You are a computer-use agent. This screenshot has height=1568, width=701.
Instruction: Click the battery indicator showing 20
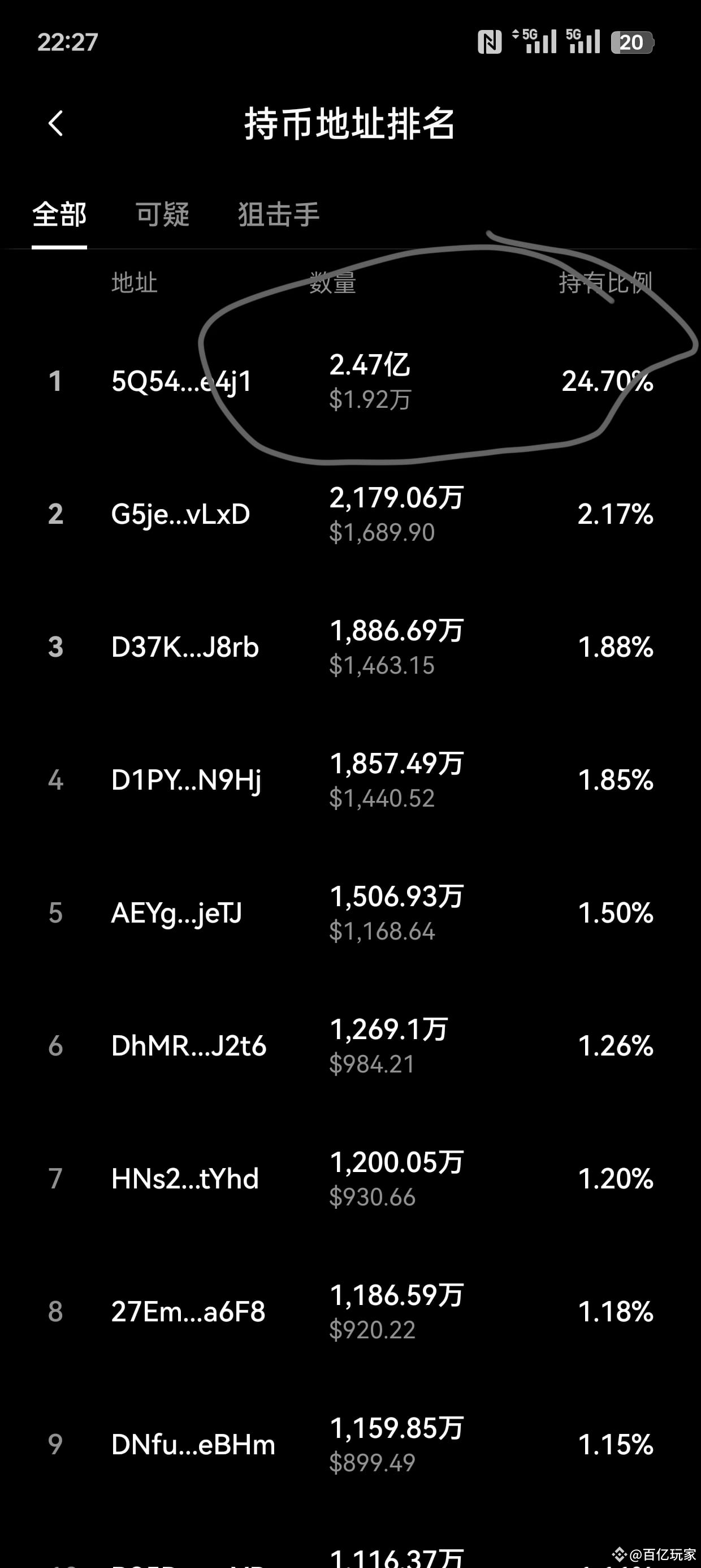point(631,42)
